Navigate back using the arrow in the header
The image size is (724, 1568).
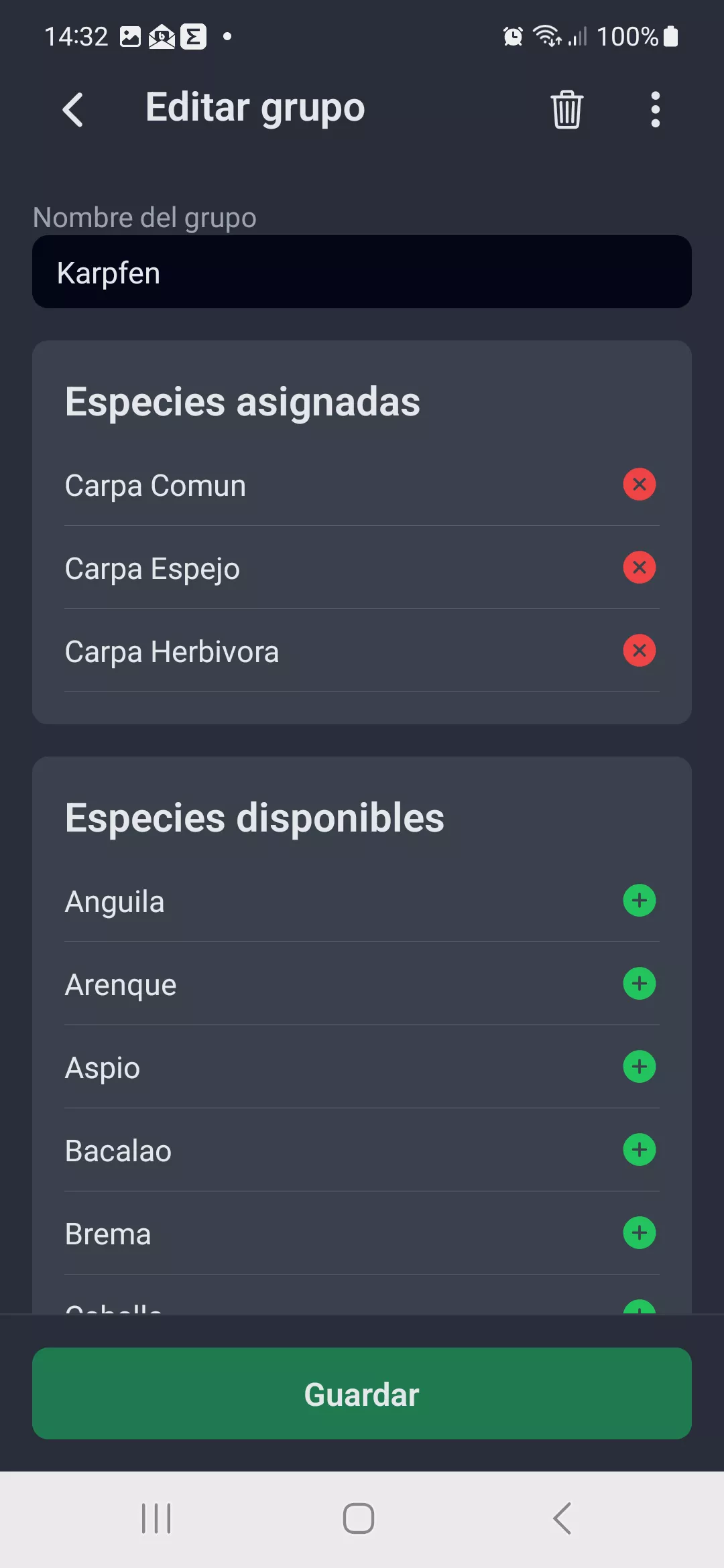(74, 109)
